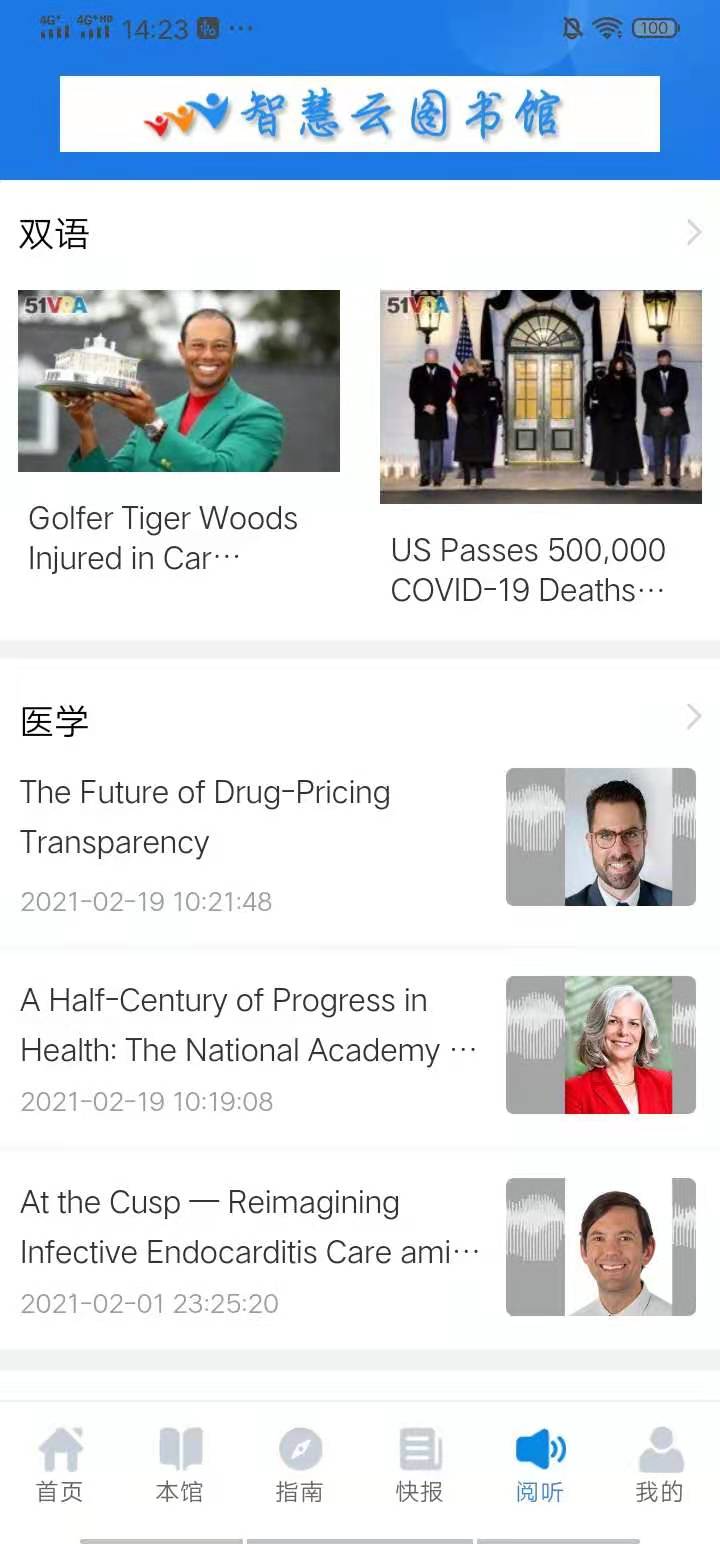Open the 我的 profile icon
The width and height of the screenshot is (720, 1544).
(x=658, y=1447)
